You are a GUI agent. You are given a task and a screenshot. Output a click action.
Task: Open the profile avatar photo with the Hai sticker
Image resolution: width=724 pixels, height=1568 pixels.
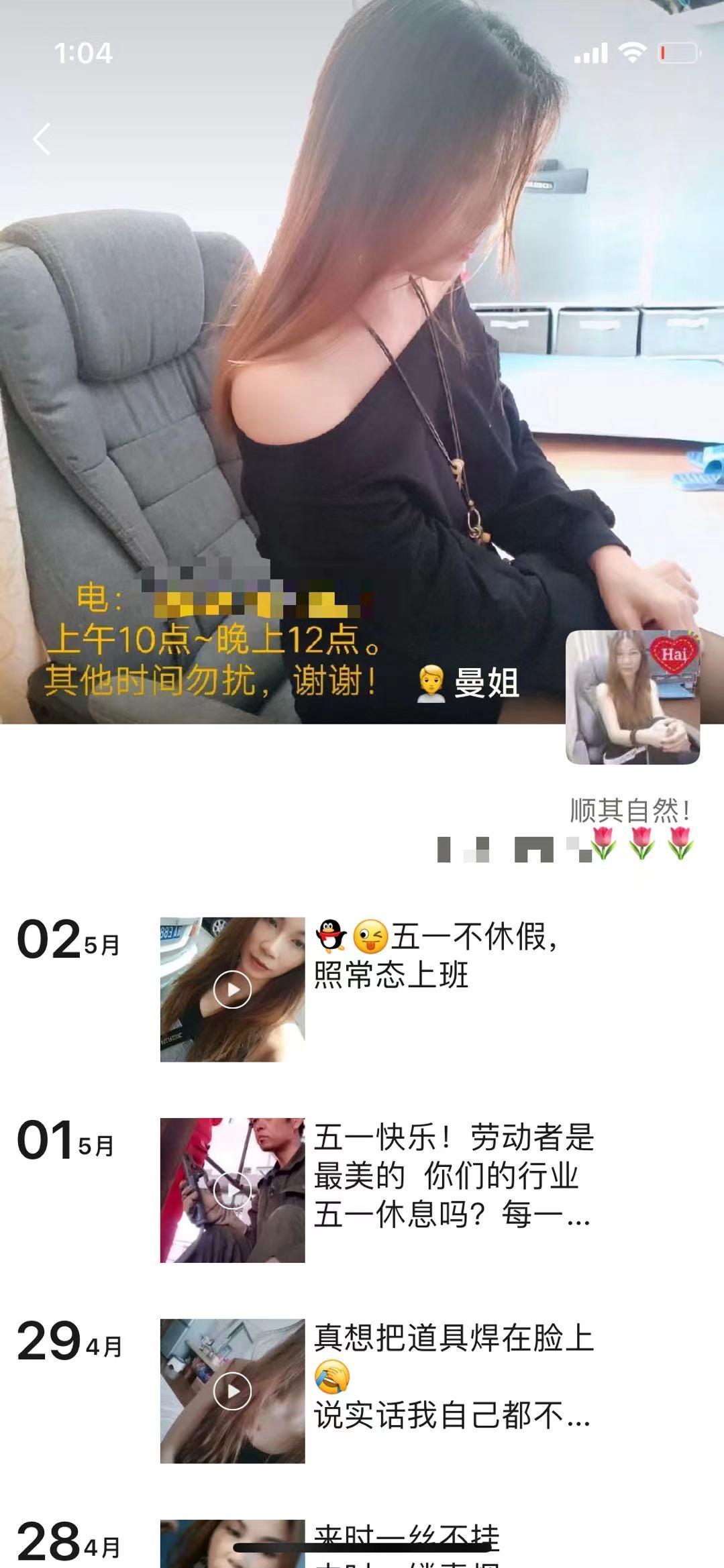pos(633,697)
